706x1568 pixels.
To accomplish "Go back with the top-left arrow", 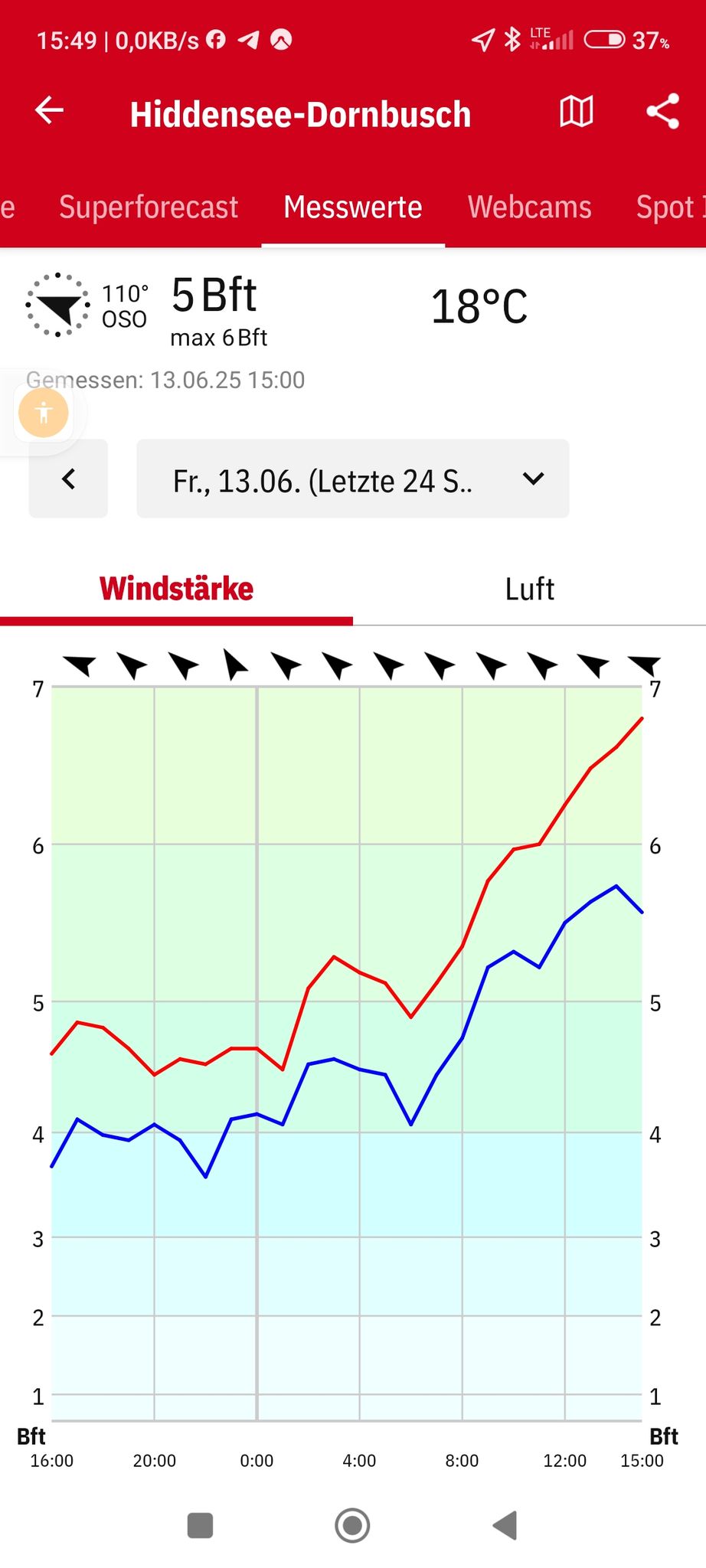I will 50,111.
